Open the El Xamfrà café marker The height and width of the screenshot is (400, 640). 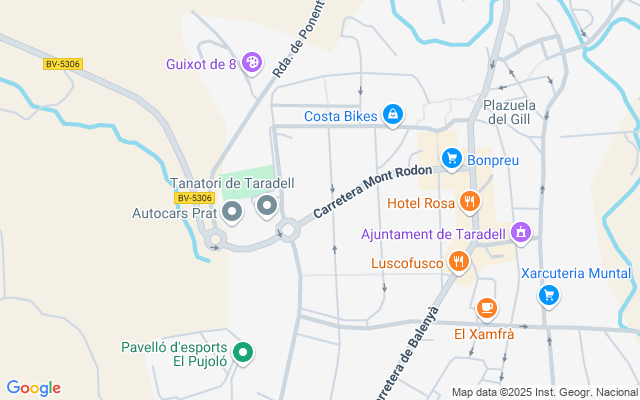pyautogui.click(x=486, y=308)
